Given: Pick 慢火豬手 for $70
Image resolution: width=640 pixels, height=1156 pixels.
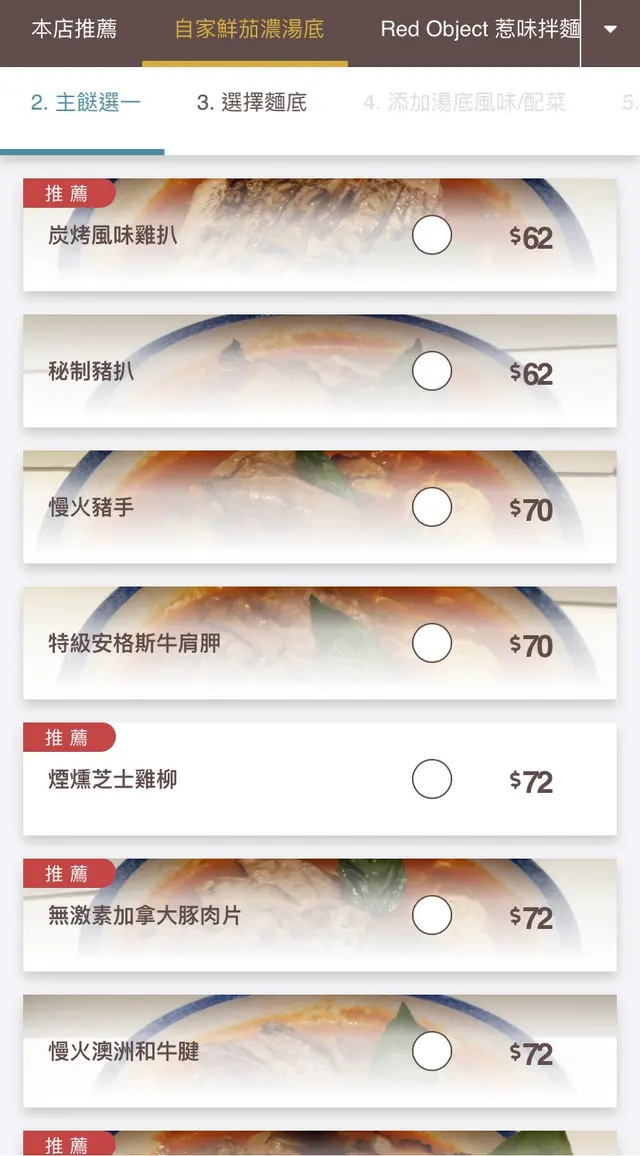Looking at the screenshot, I should 432,508.
